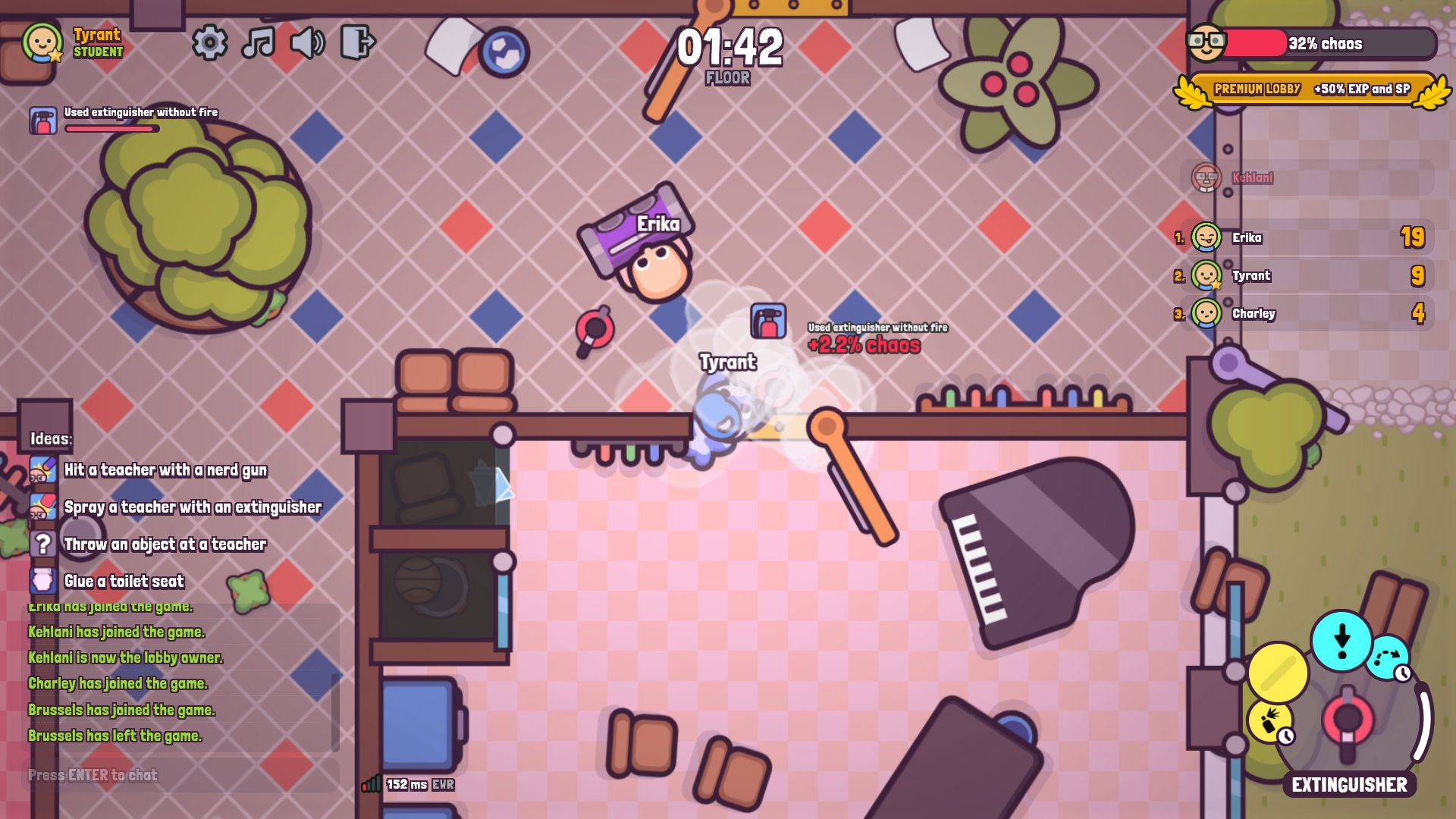The image size is (1456, 819).
Task: Mute the sound speaker icon
Action: (x=307, y=42)
